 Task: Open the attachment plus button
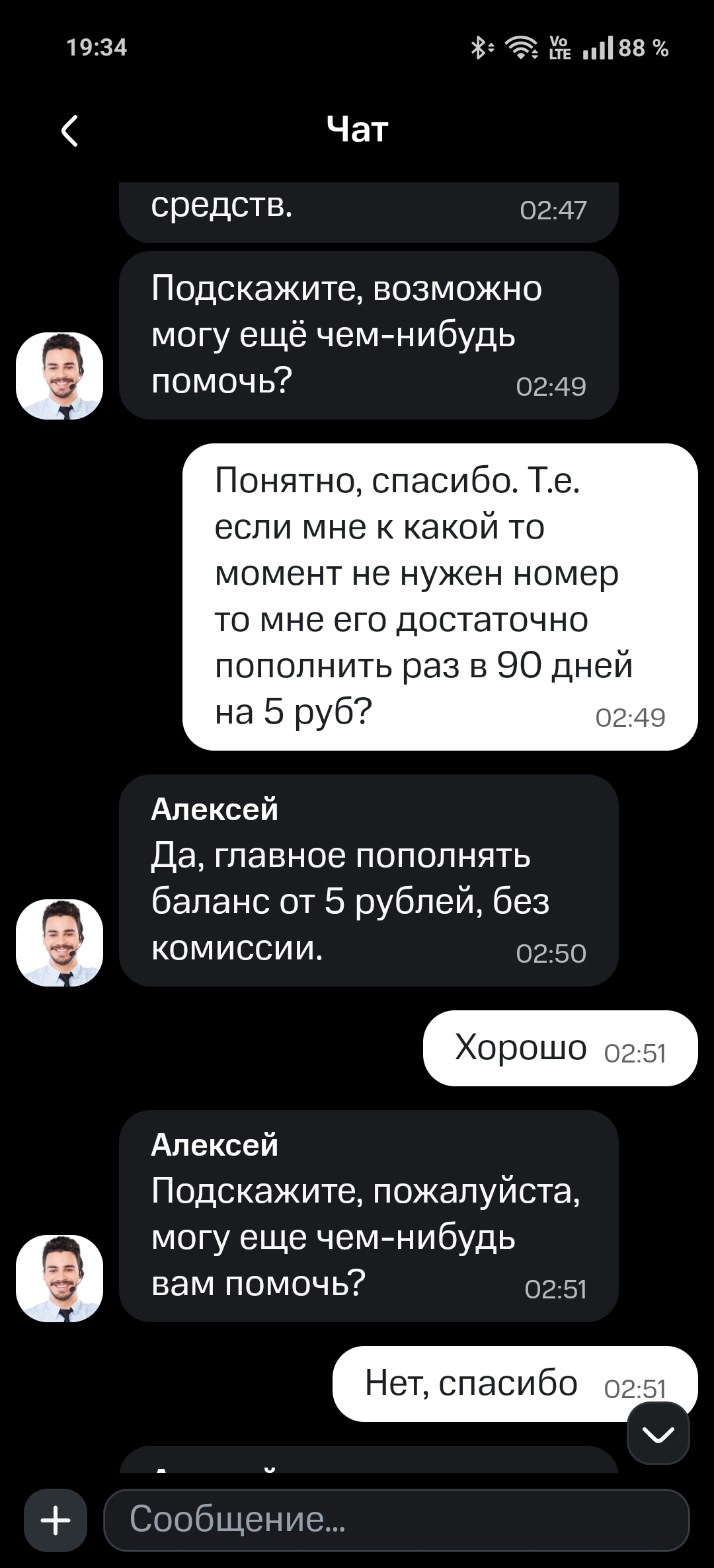56,1520
